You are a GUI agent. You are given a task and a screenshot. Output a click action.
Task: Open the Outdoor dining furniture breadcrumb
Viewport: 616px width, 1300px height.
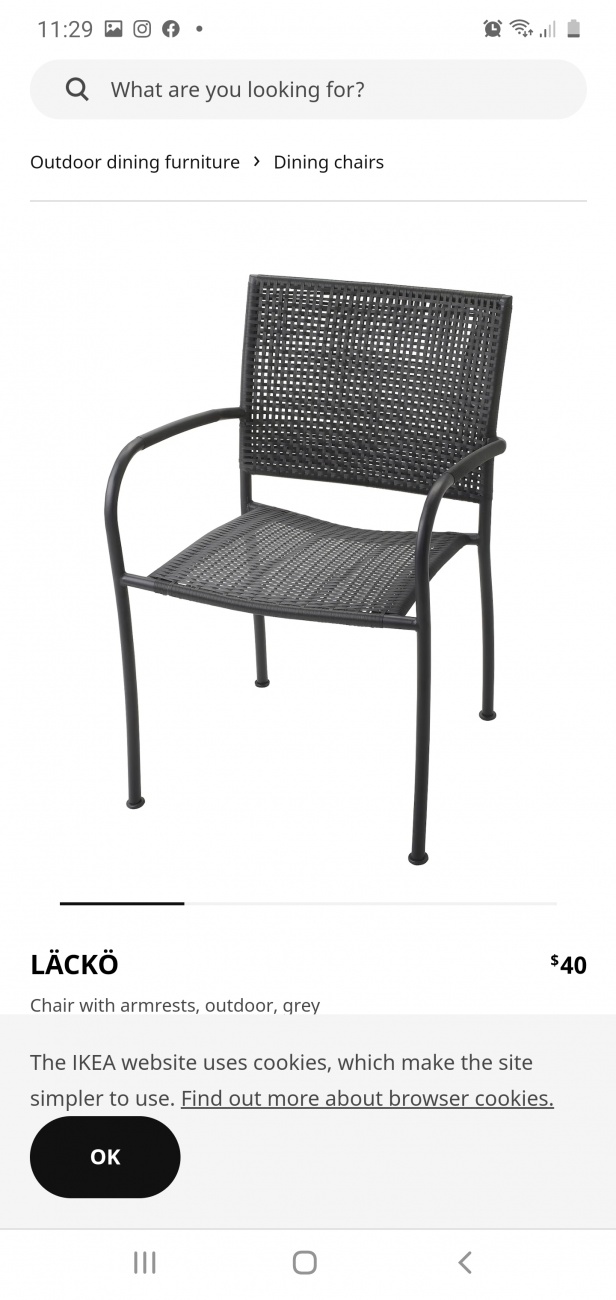[135, 162]
